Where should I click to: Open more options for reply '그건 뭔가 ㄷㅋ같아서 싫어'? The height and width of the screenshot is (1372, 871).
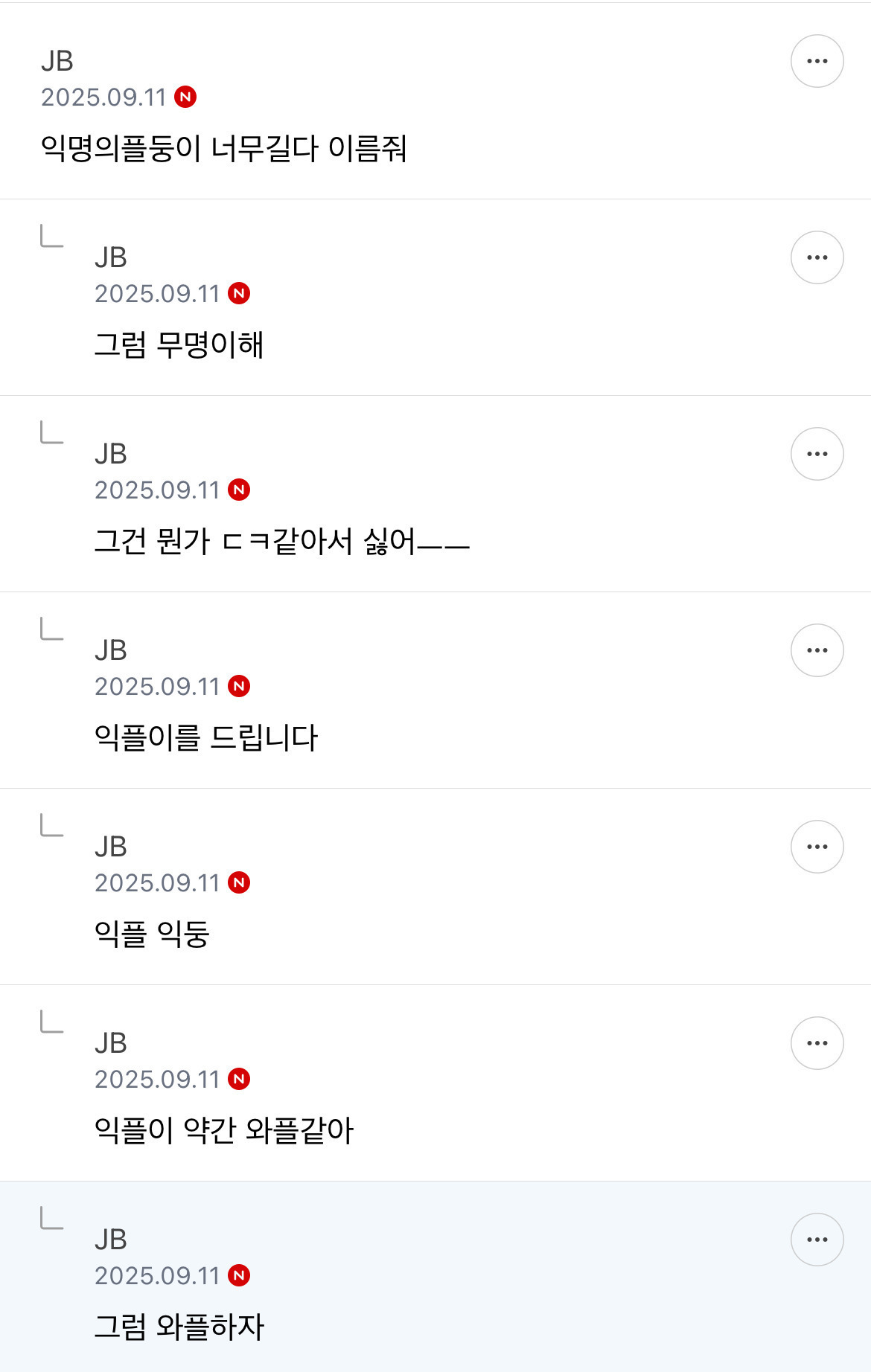817,454
